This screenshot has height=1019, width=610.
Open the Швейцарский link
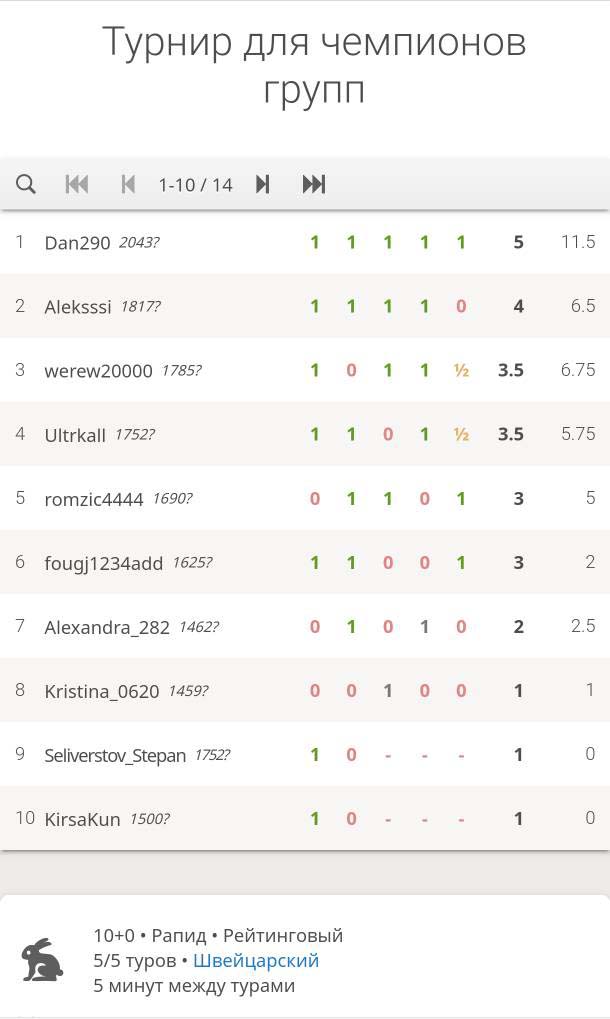pos(256,961)
